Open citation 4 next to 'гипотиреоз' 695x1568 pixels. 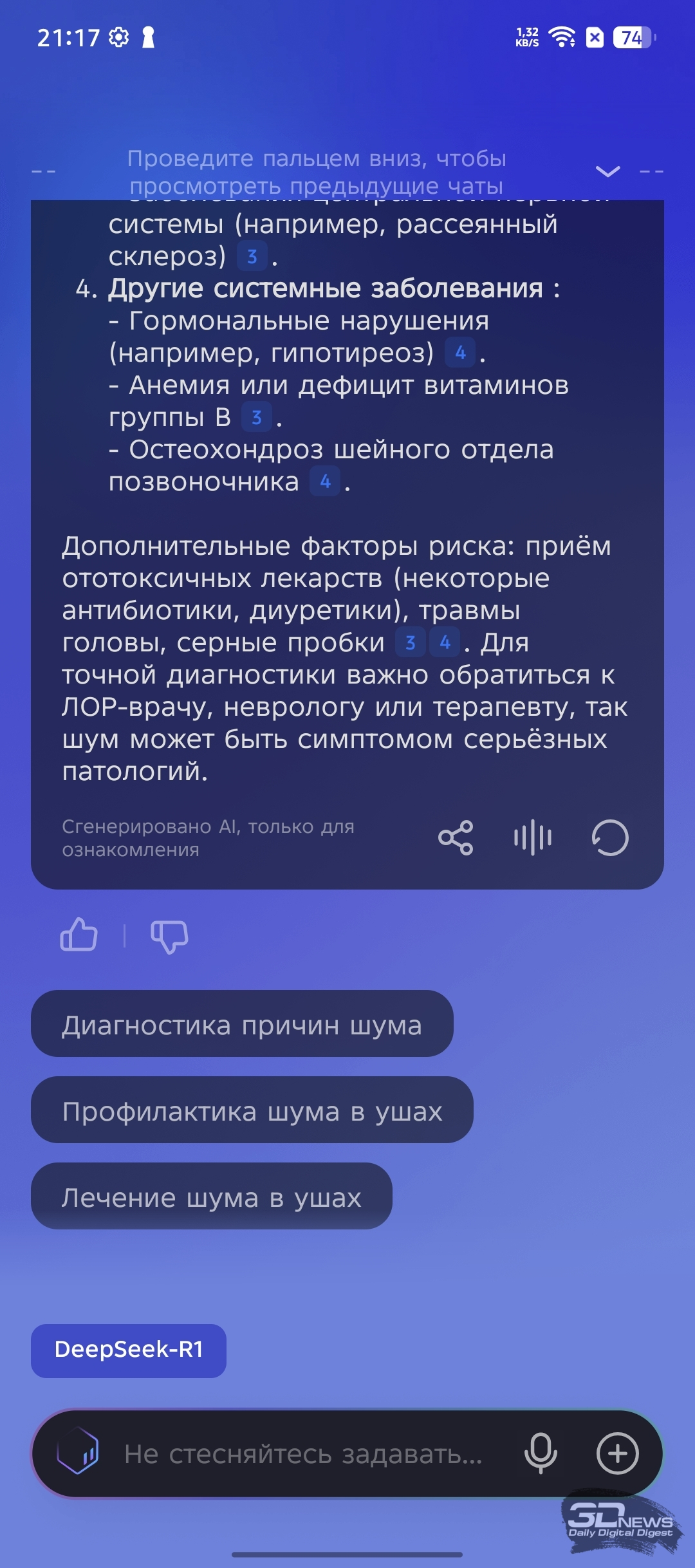click(x=460, y=353)
